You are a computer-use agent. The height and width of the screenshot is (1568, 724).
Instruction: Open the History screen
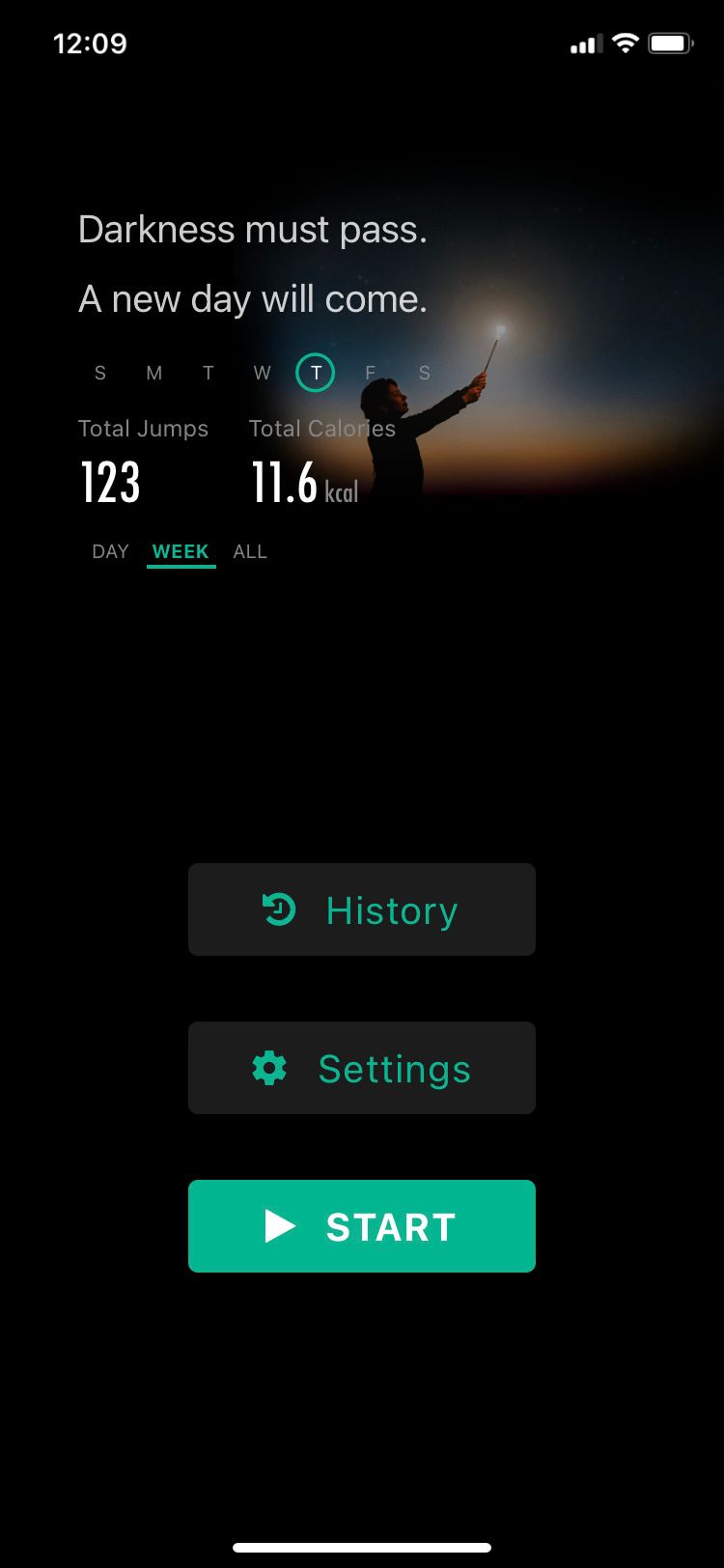[x=361, y=910]
